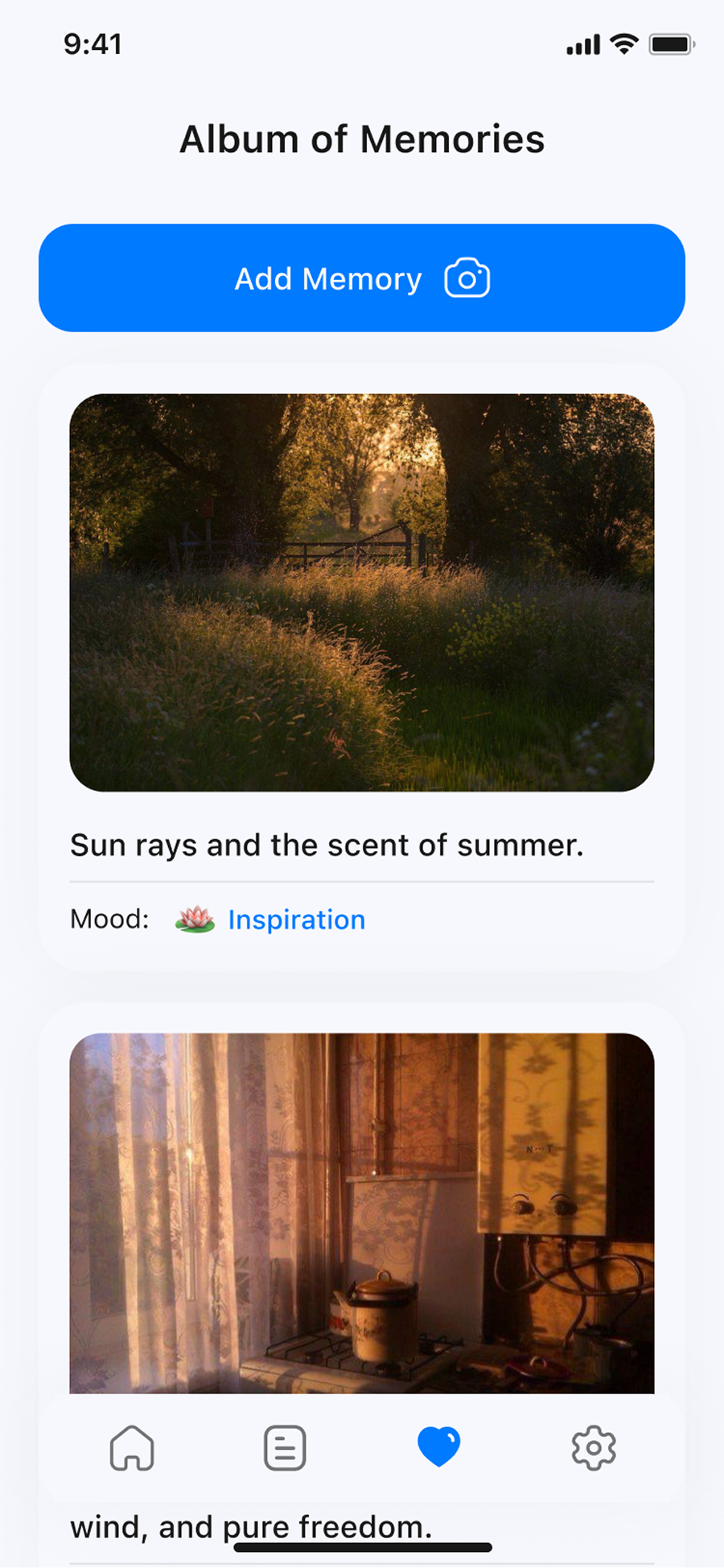Open the notes list tab
This screenshot has width=724, height=1568.
pyautogui.click(x=285, y=1447)
